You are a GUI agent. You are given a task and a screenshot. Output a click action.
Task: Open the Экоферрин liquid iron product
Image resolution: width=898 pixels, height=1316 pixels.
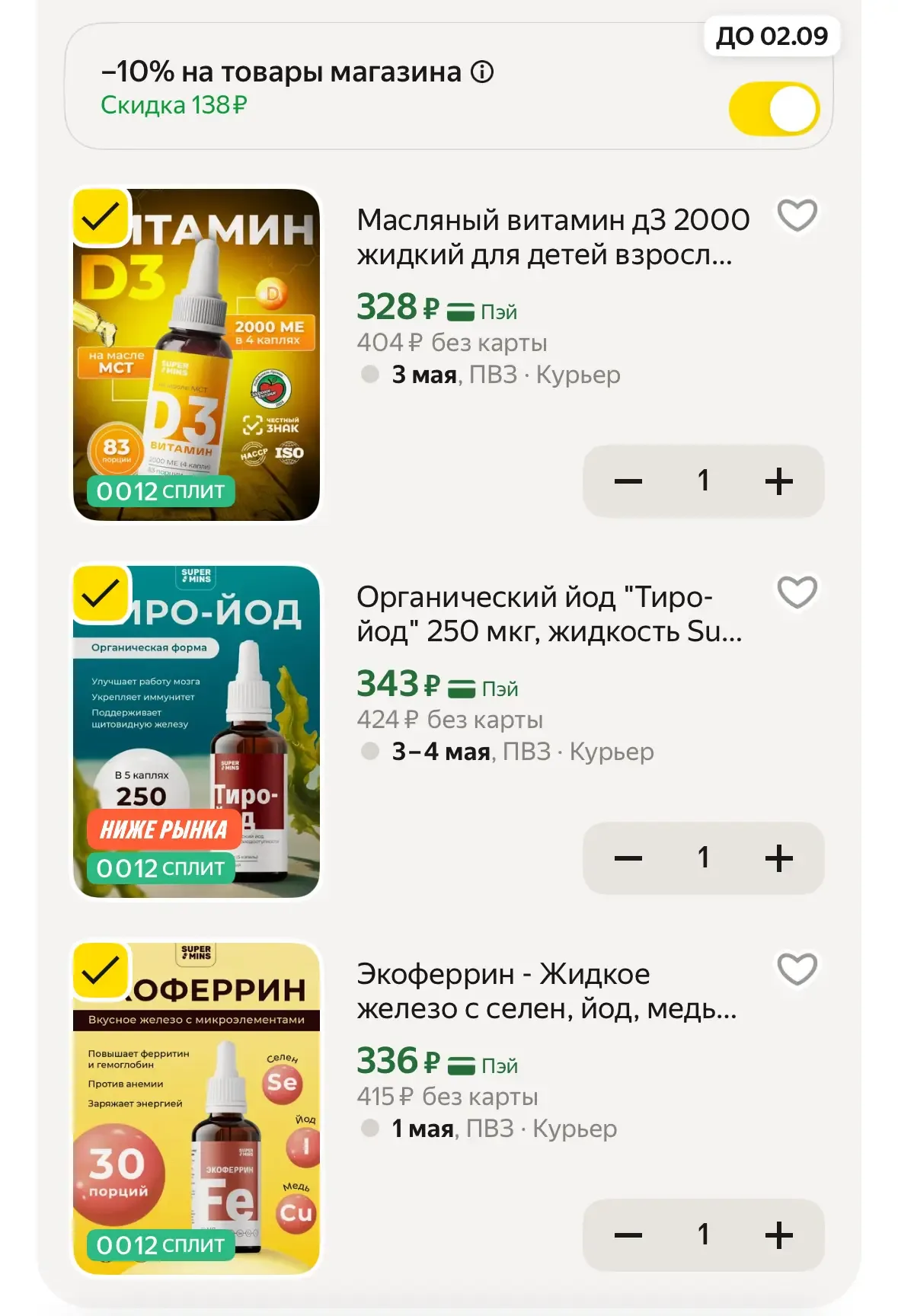pyautogui.click(x=546, y=991)
